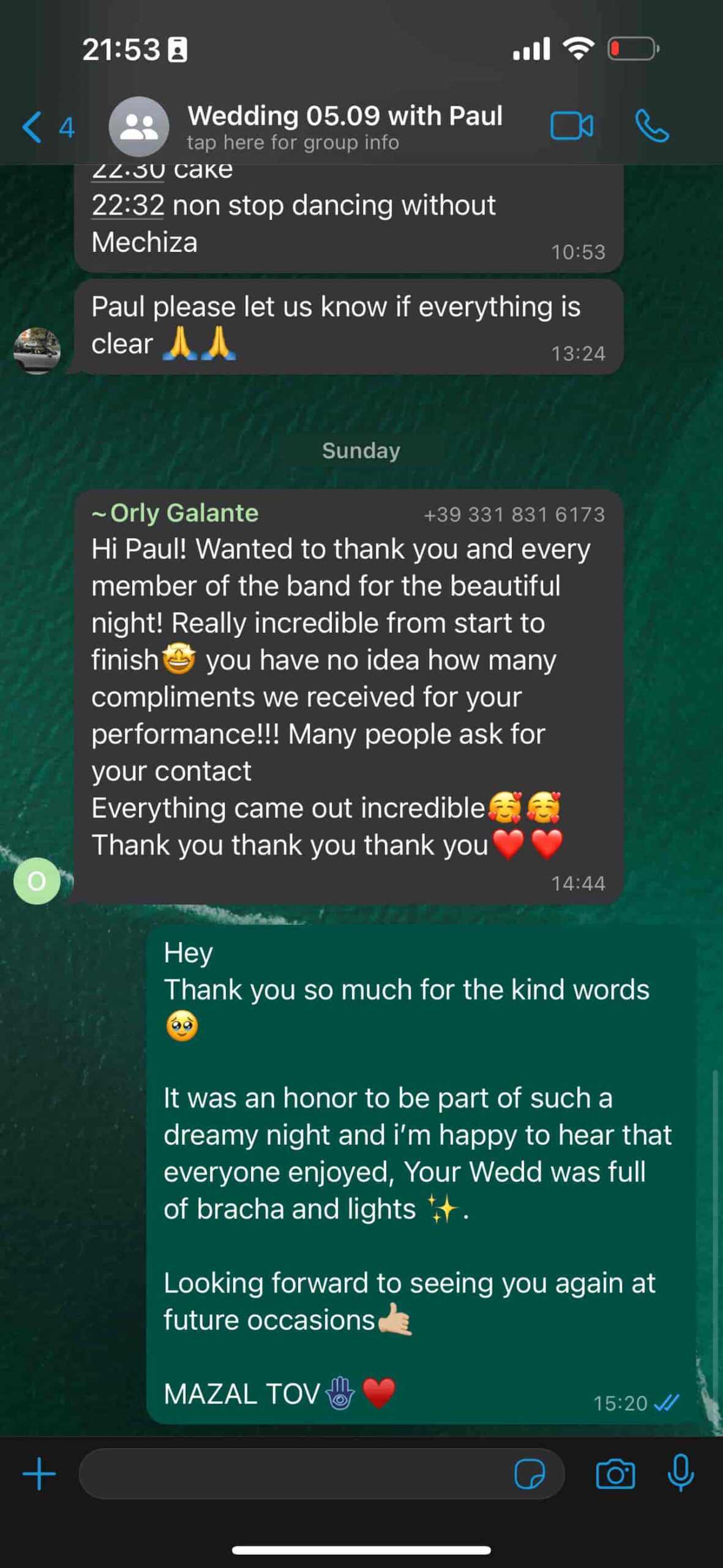This screenshot has width=723, height=1568.
Task: Start a voice call with the group
Action: coord(651,127)
